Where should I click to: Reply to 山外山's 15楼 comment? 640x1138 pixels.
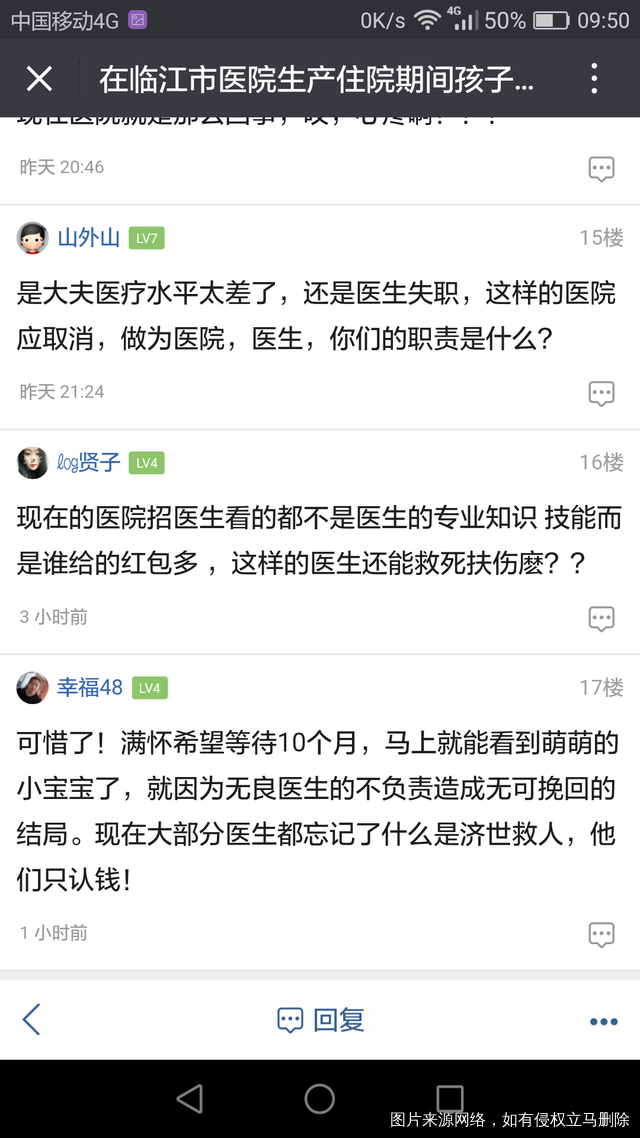601,393
